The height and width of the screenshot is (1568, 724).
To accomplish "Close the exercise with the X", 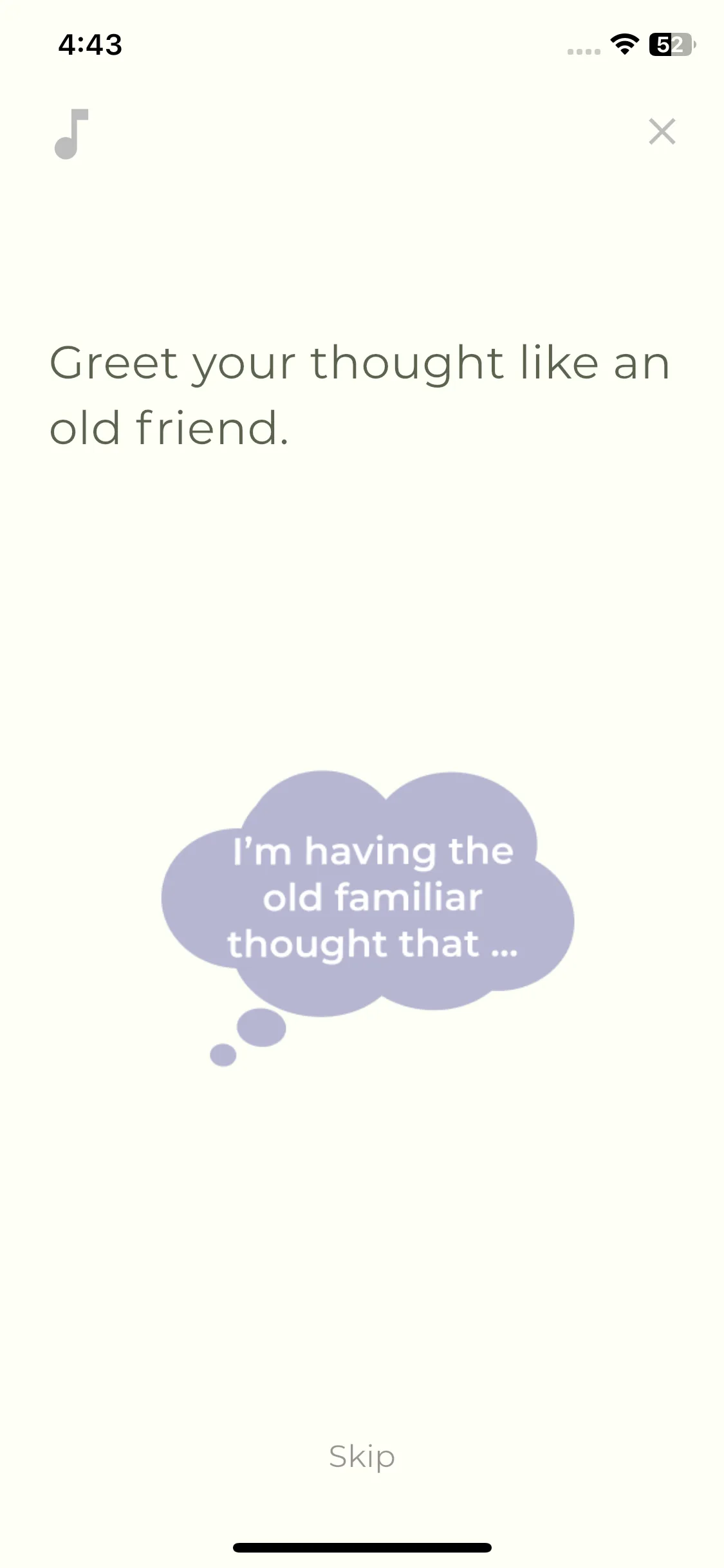I will (662, 131).
